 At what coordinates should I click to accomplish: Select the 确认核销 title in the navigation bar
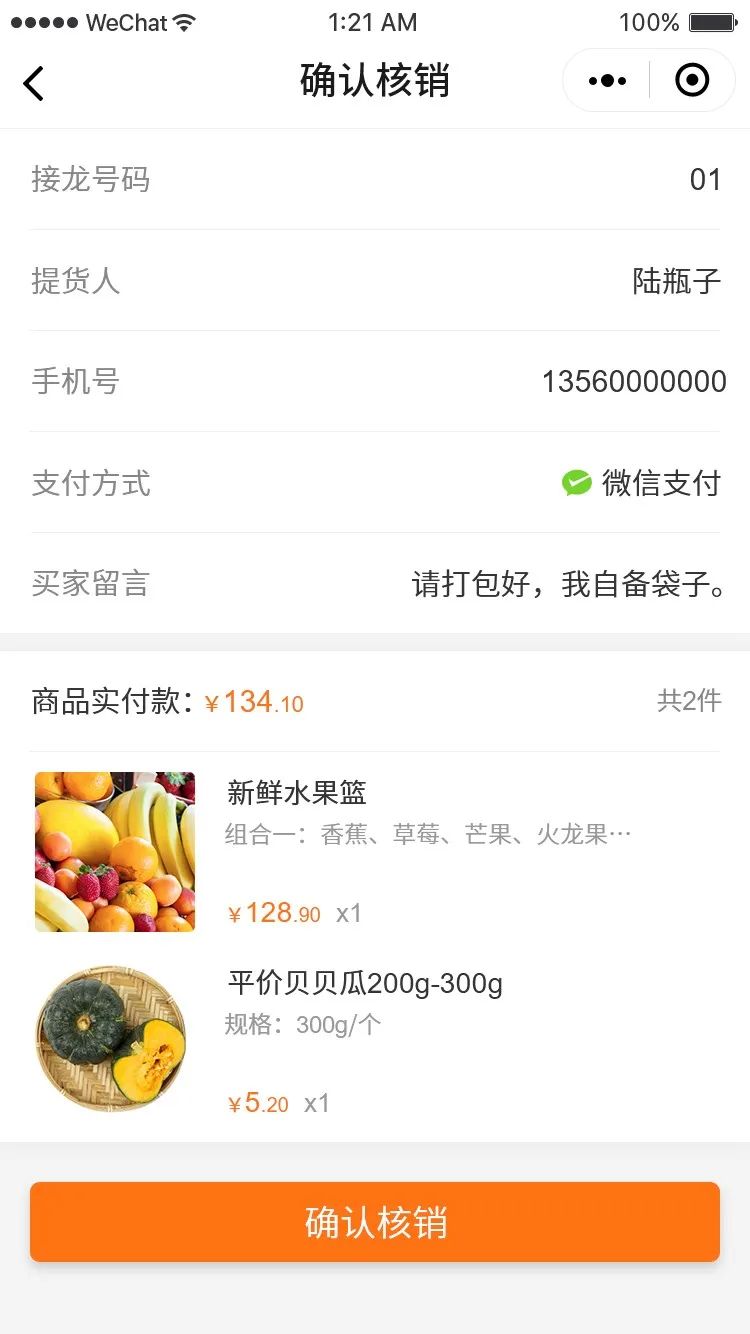pos(375,81)
